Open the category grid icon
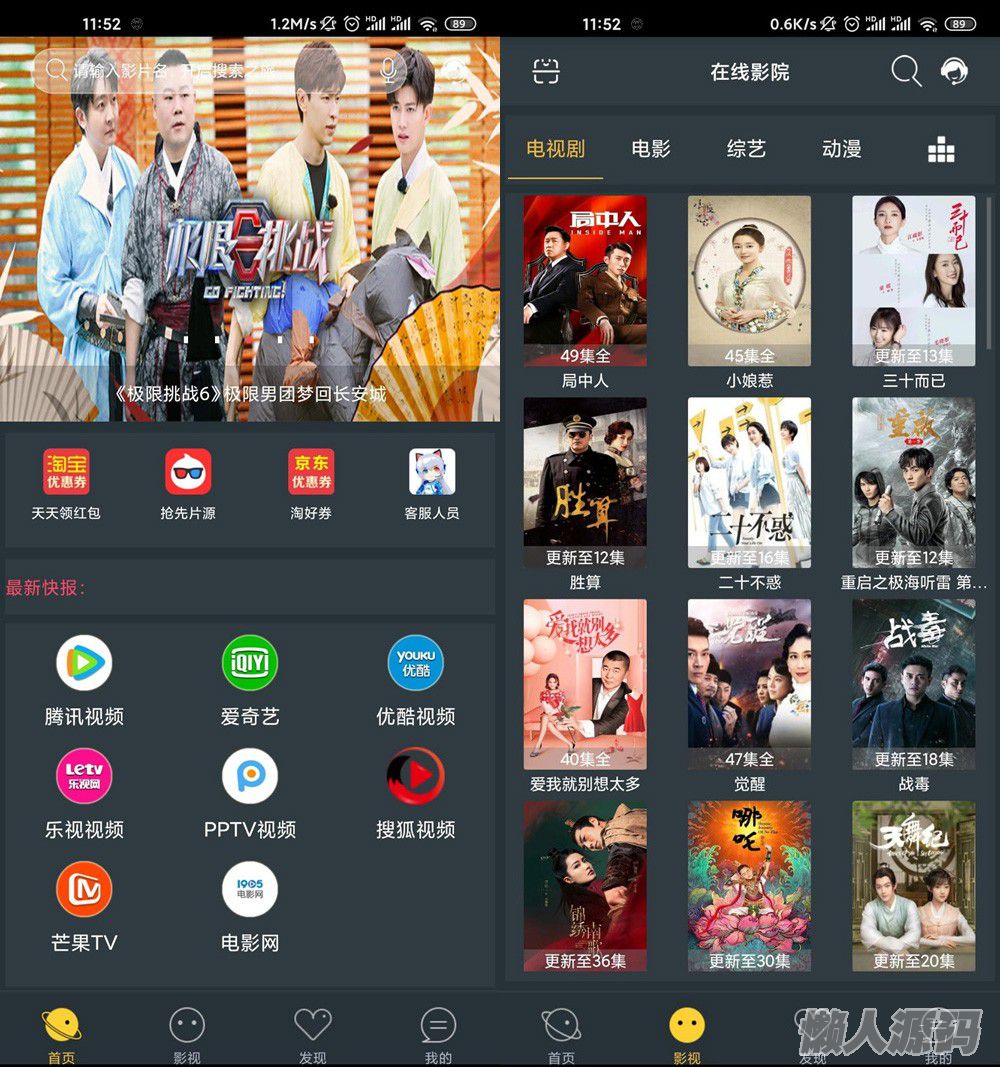The width and height of the screenshot is (1000, 1067). point(941,150)
